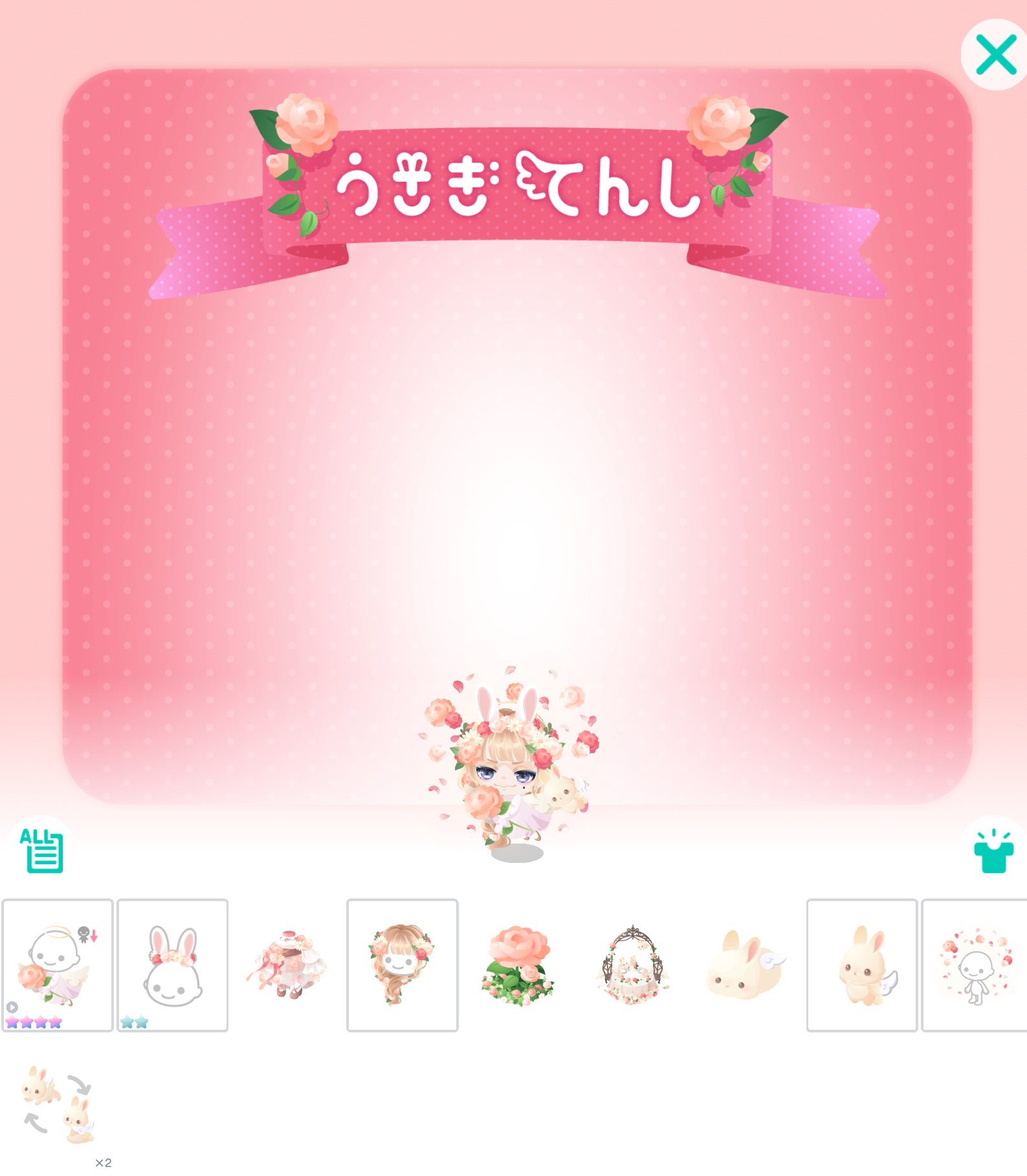Select the two-star bunny ears headband item

[172, 964]
